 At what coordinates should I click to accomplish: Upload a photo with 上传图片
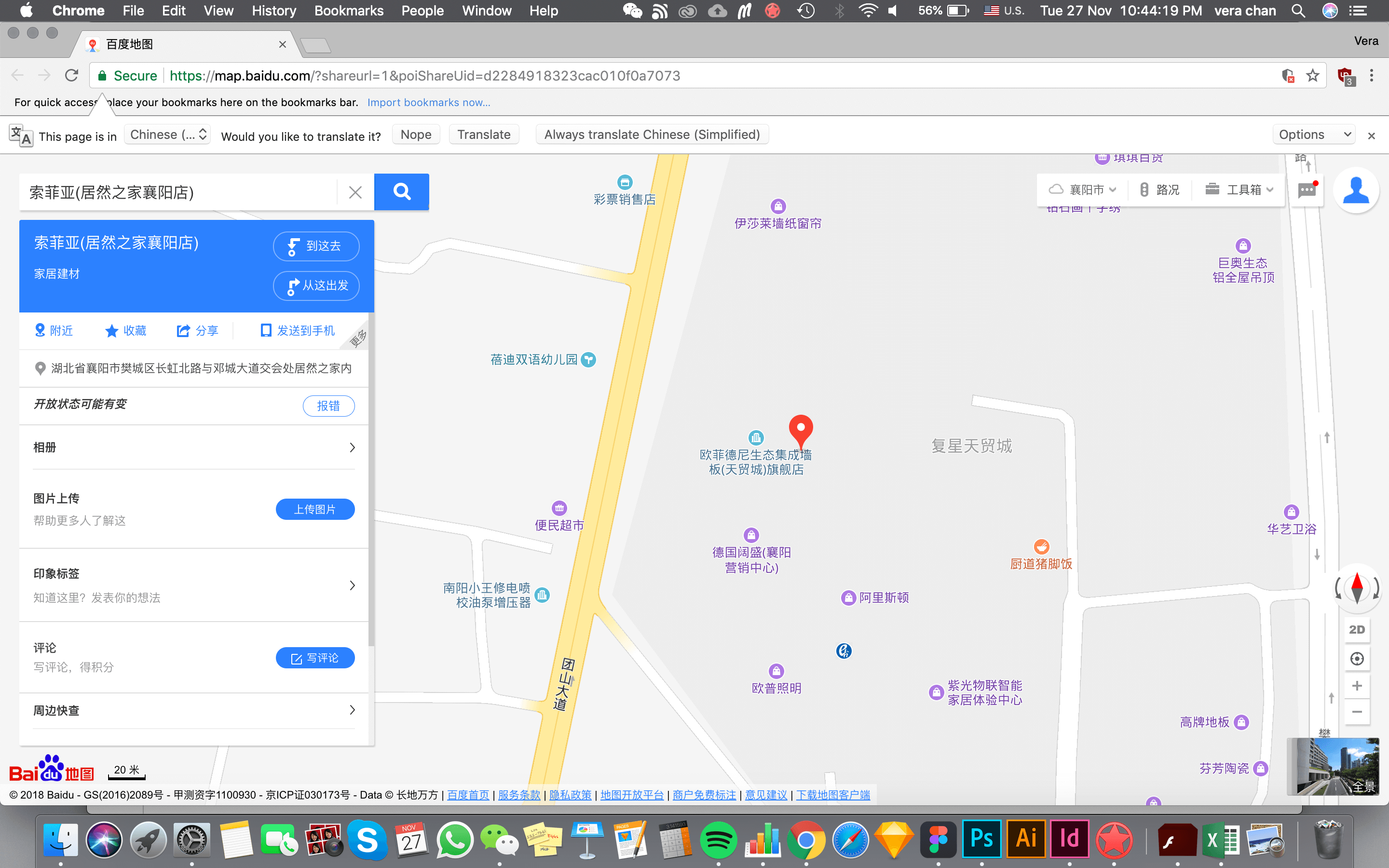(x=315, y=509)
